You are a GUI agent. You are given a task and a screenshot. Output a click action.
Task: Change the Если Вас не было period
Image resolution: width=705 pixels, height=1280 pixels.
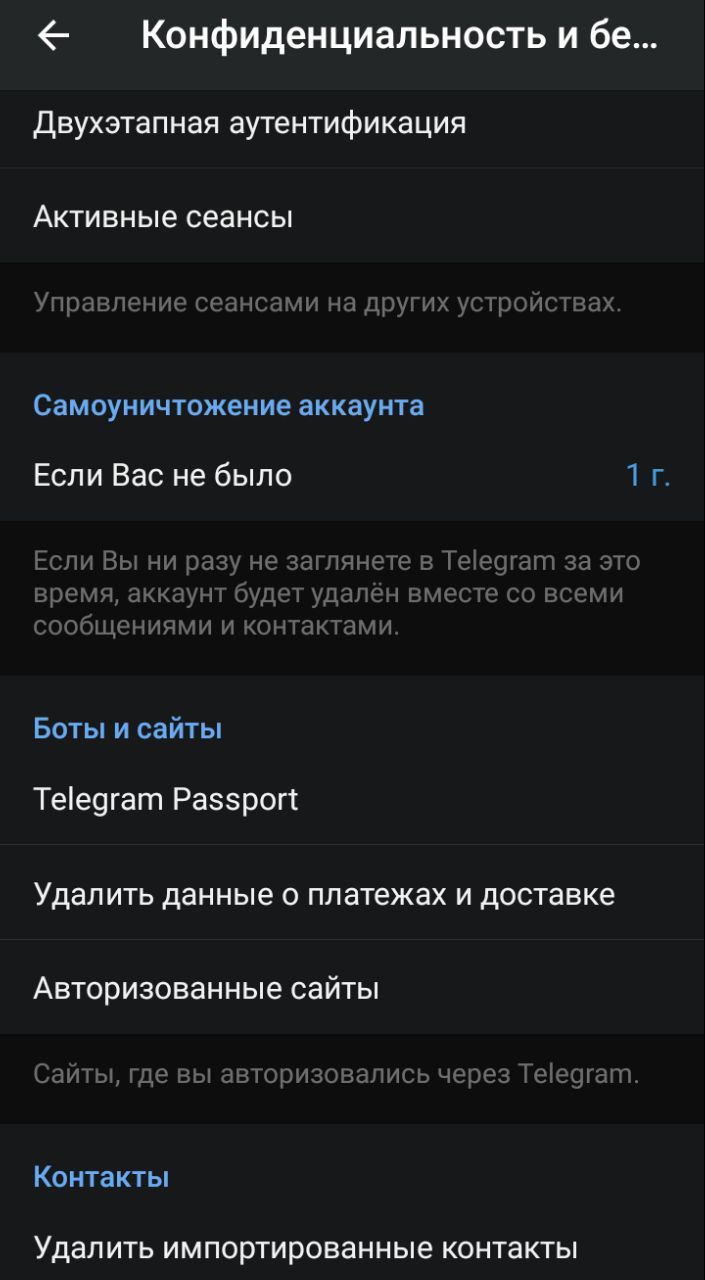352,475
